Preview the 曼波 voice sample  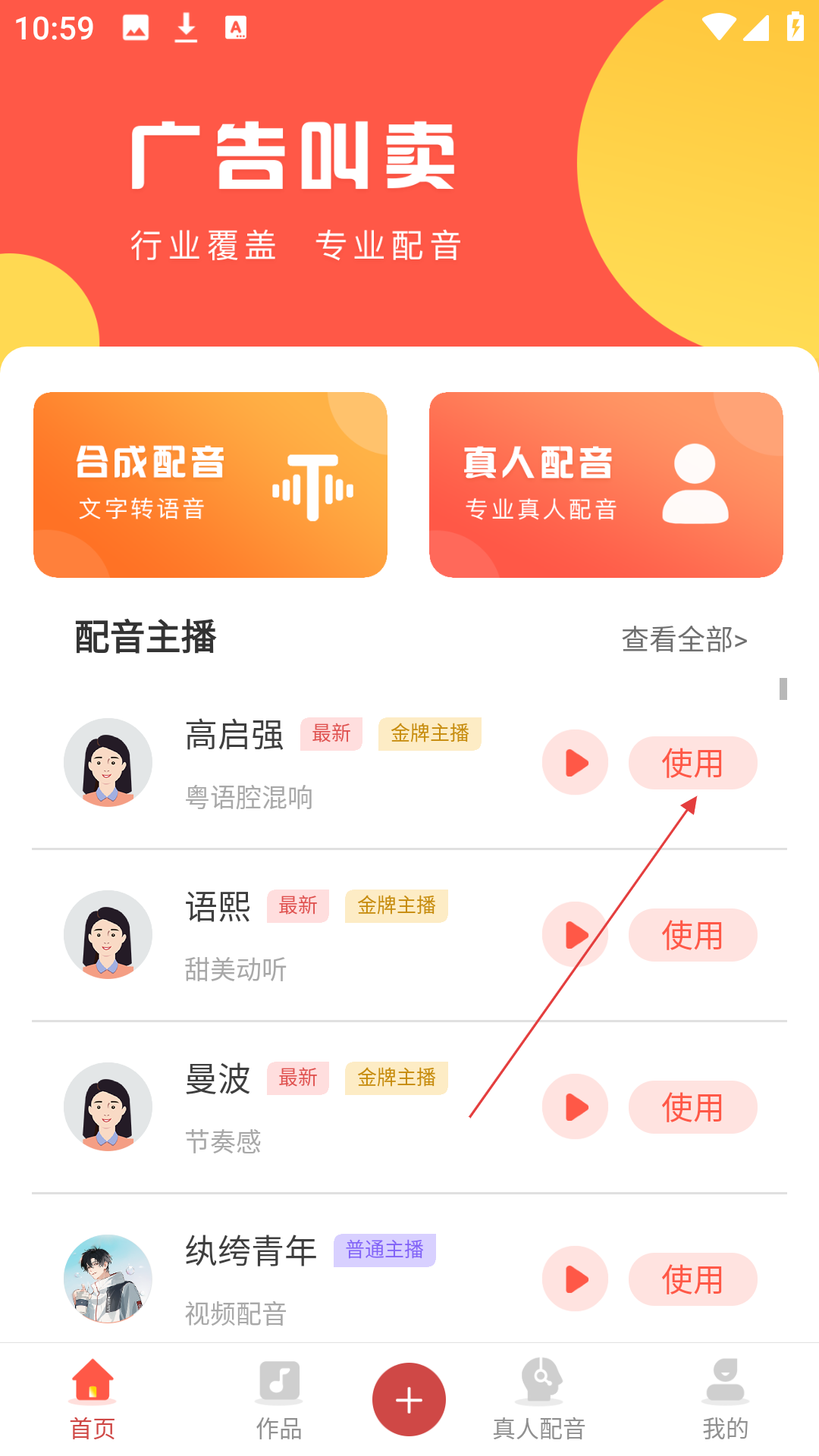tap(576, 1106)
